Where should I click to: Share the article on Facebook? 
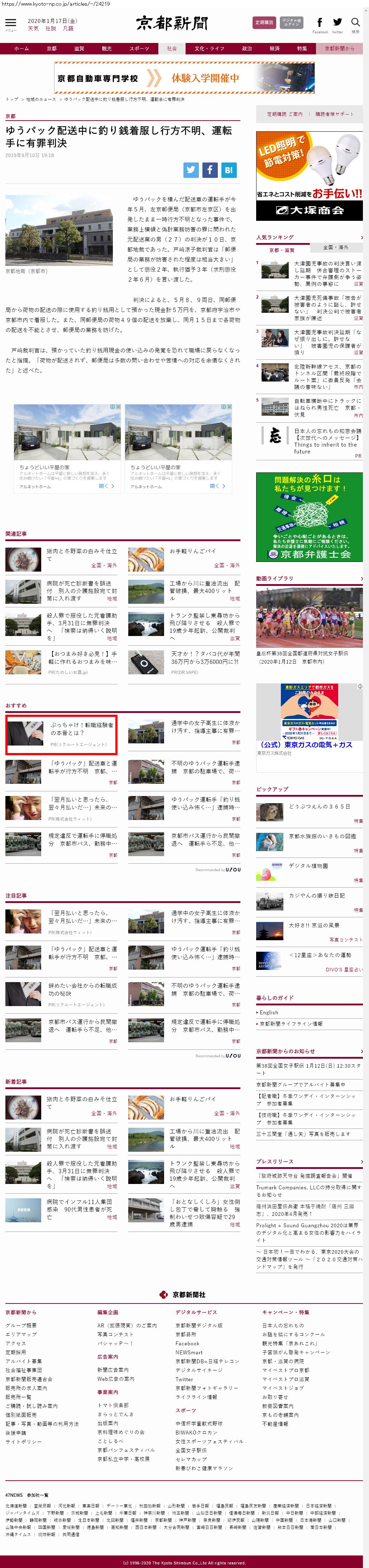click(x=210, y=170)
